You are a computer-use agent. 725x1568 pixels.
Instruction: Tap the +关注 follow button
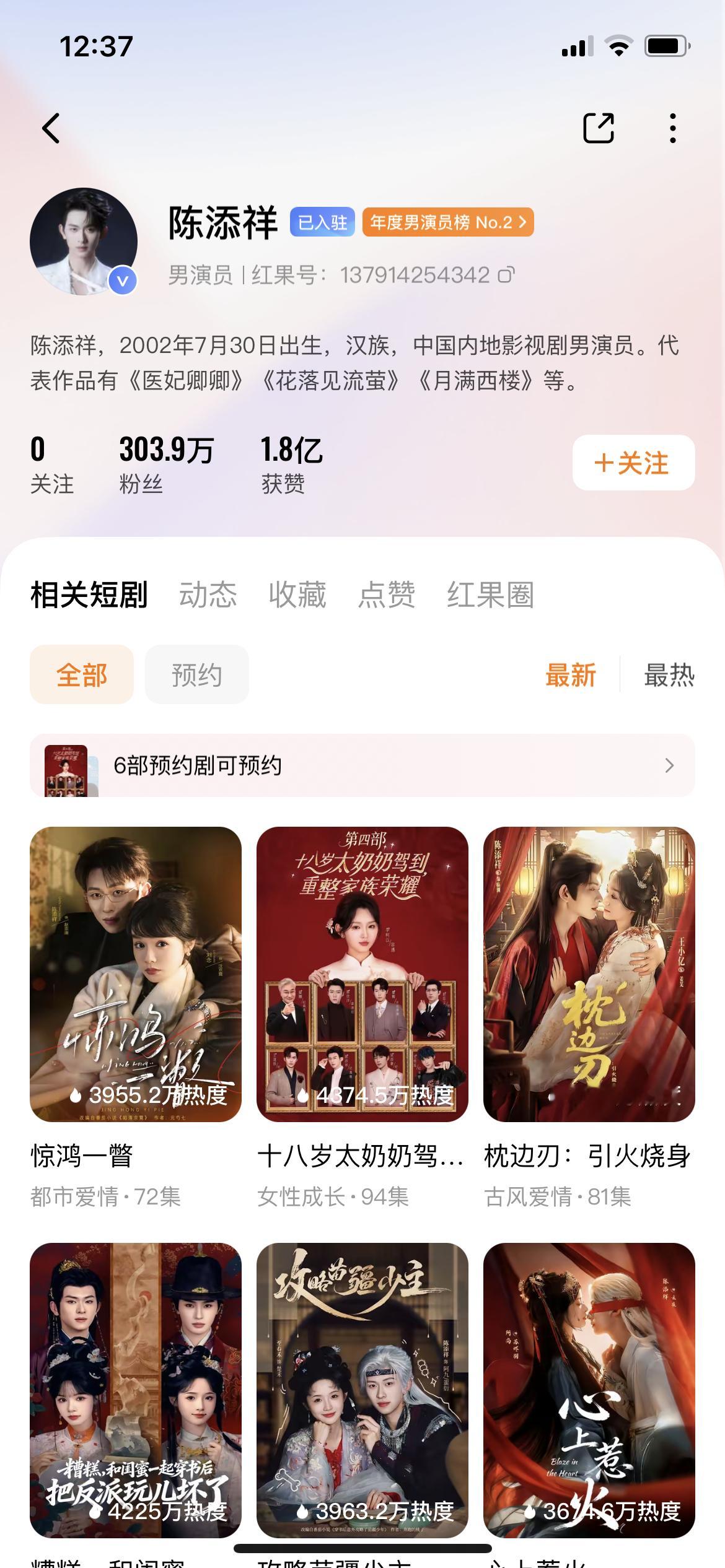pyautogui.click(x=630, y=463)
